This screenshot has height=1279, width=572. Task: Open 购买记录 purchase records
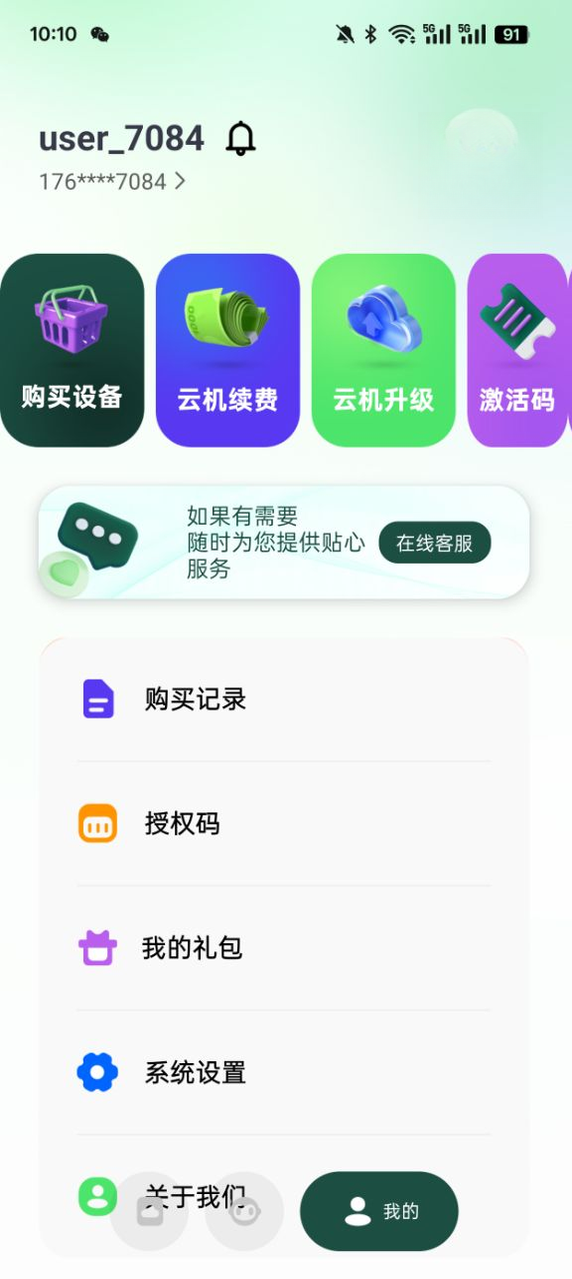tap(284, 699)
